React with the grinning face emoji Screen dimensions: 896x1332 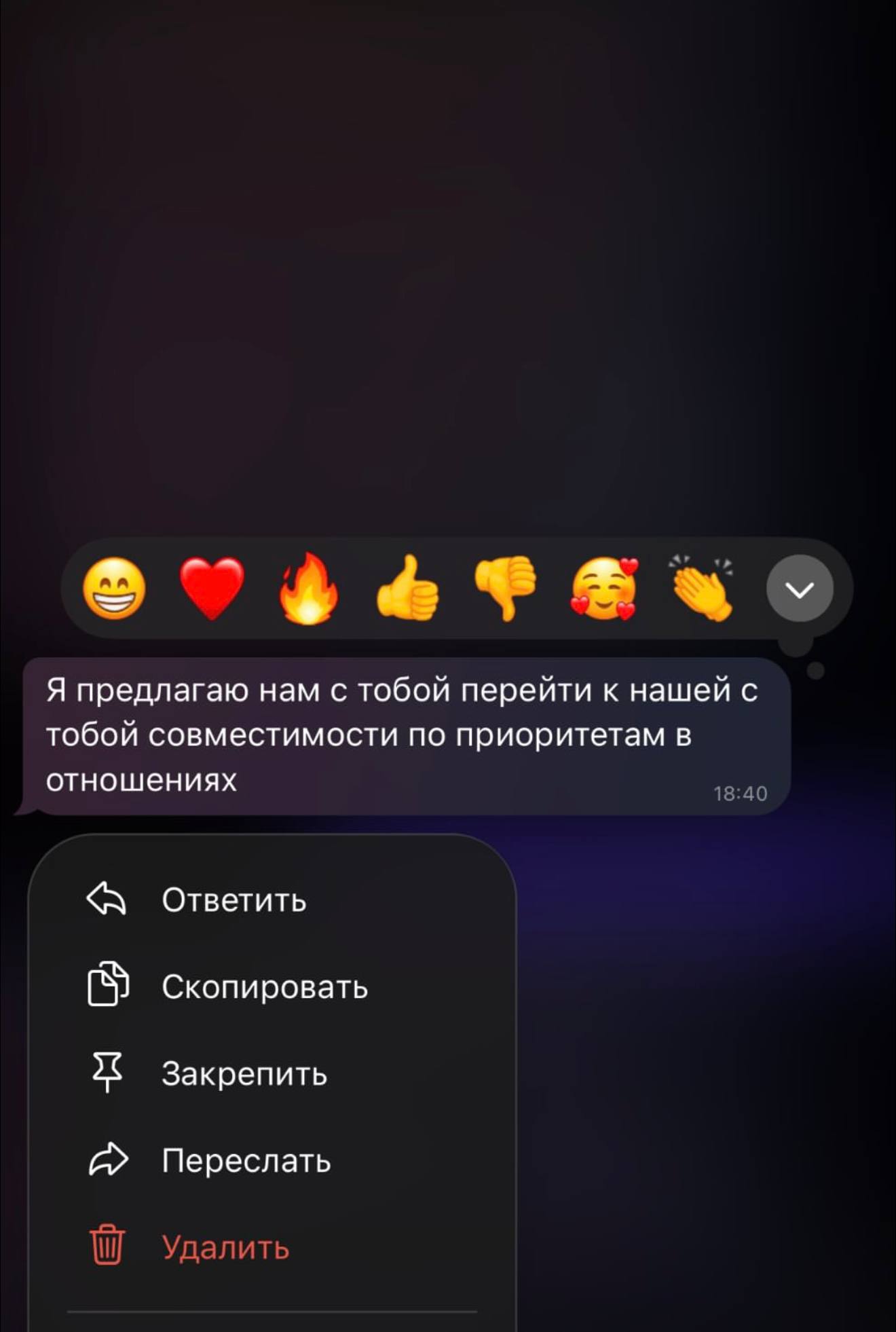click(x=114, y=589)
